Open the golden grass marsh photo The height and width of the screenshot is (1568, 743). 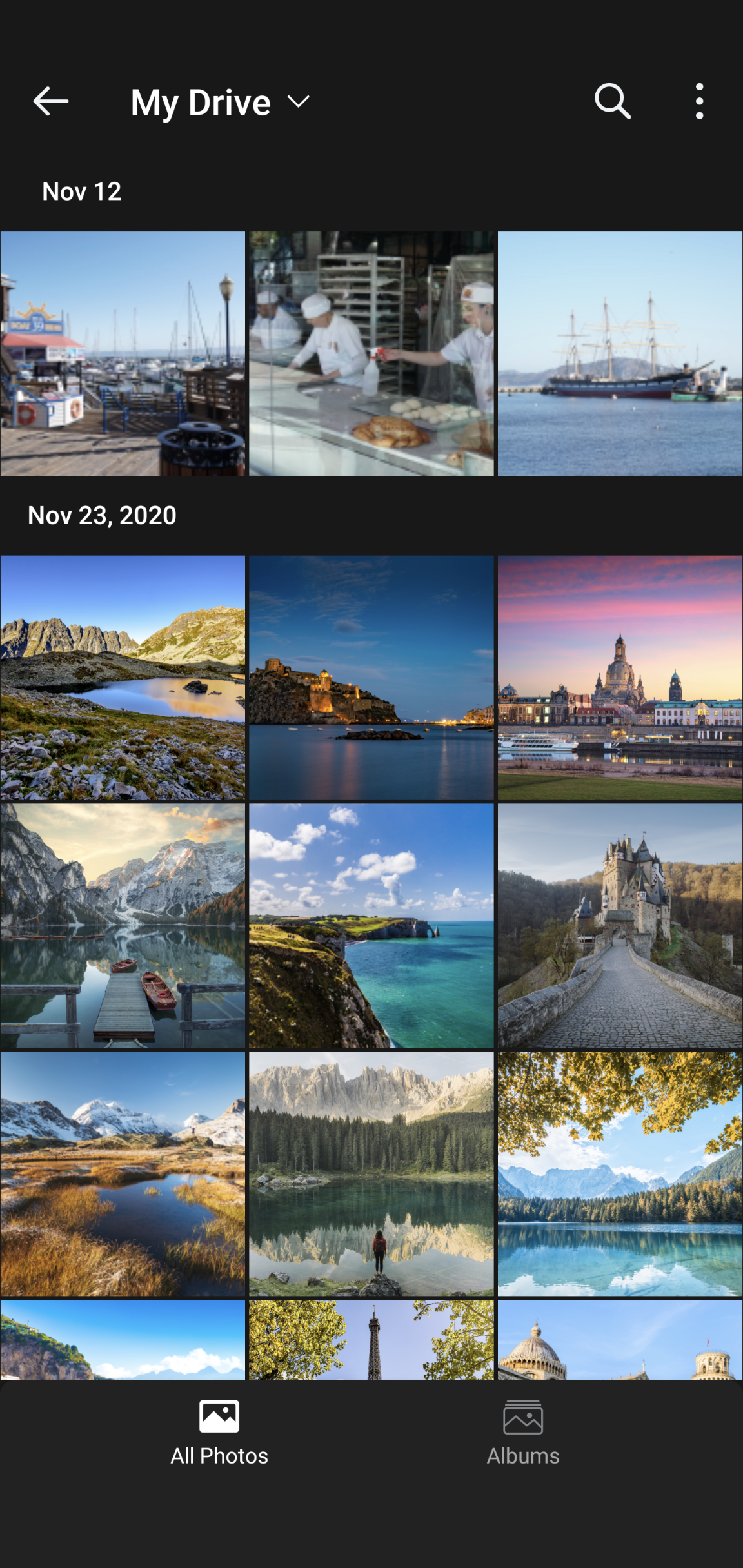click(123, 1174)
